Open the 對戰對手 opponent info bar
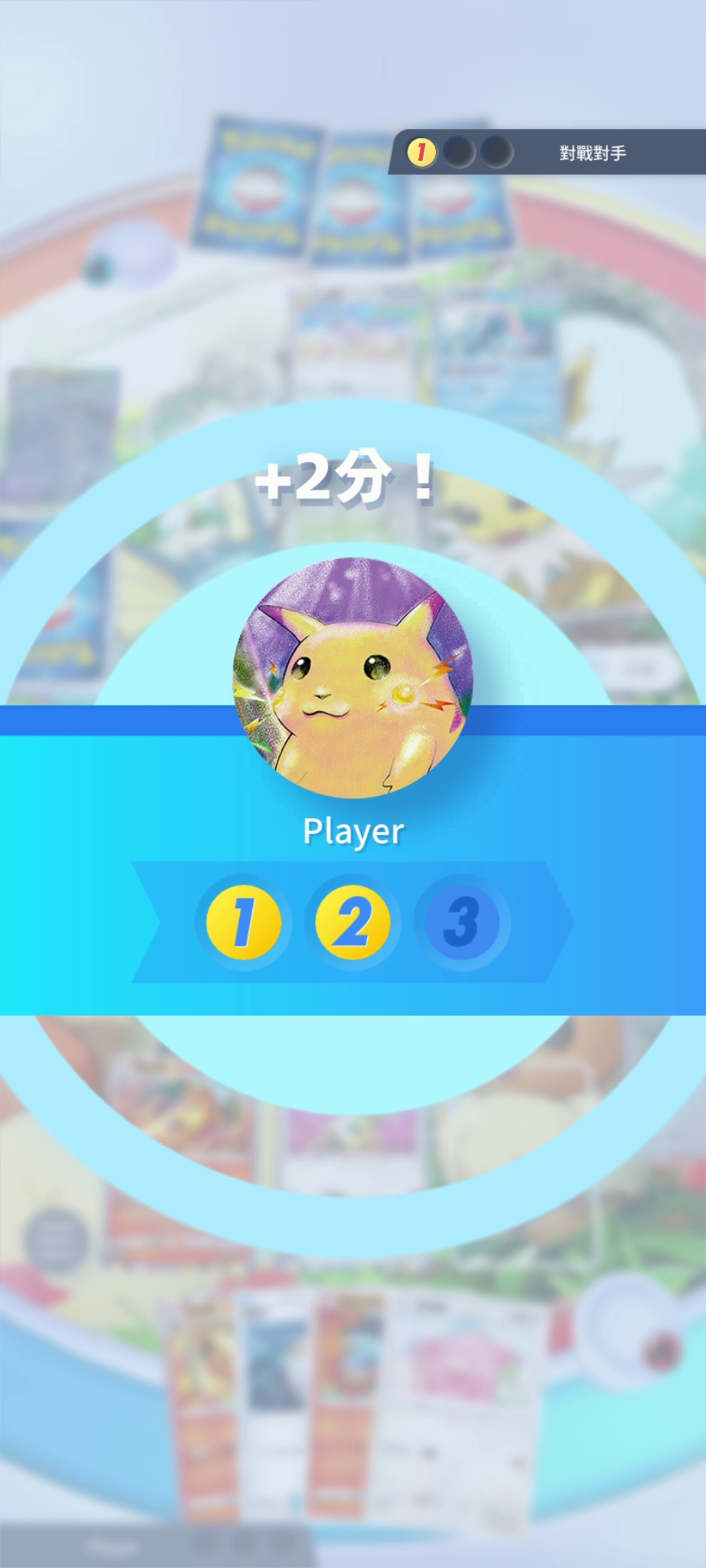The width and height of the screenshot is (706, 1568). 592,153
